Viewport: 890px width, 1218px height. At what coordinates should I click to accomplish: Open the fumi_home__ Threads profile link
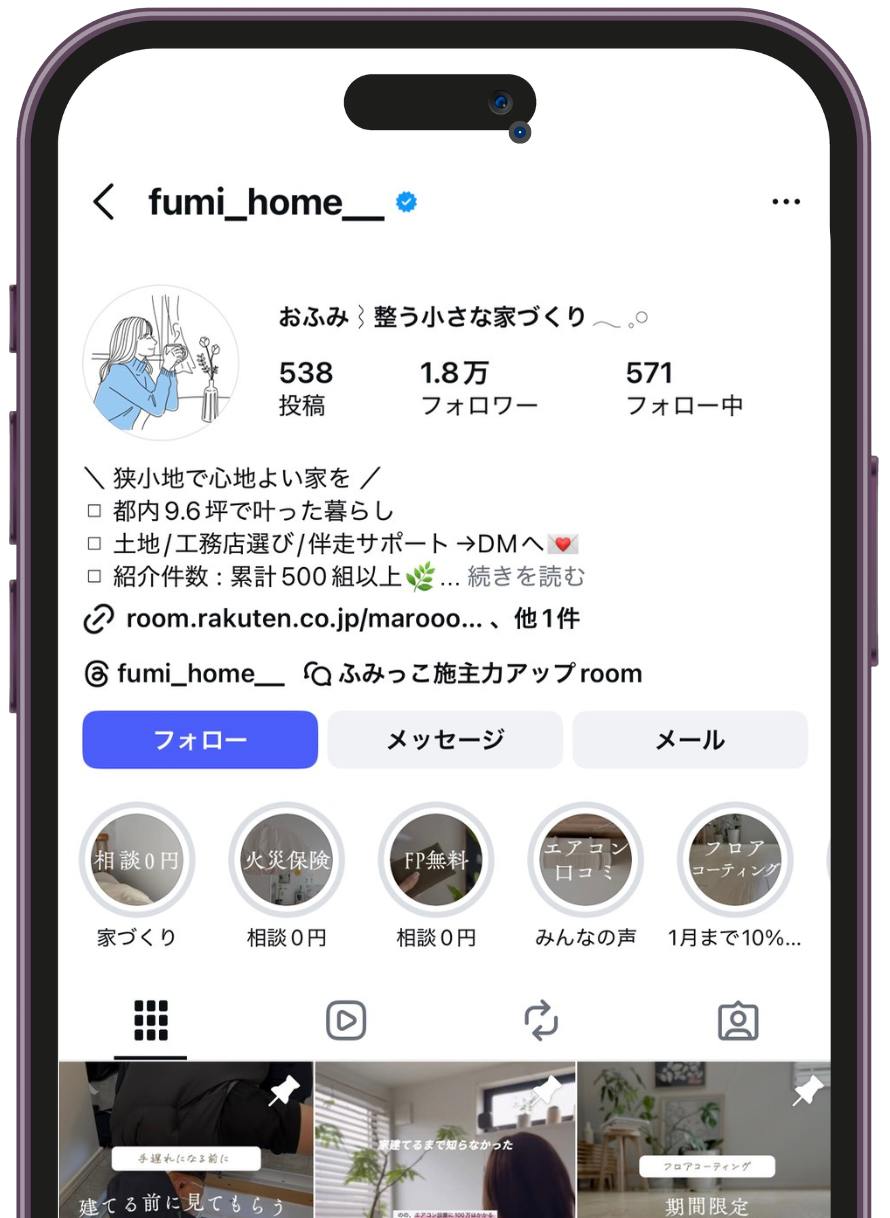click(x=186, y=674)
